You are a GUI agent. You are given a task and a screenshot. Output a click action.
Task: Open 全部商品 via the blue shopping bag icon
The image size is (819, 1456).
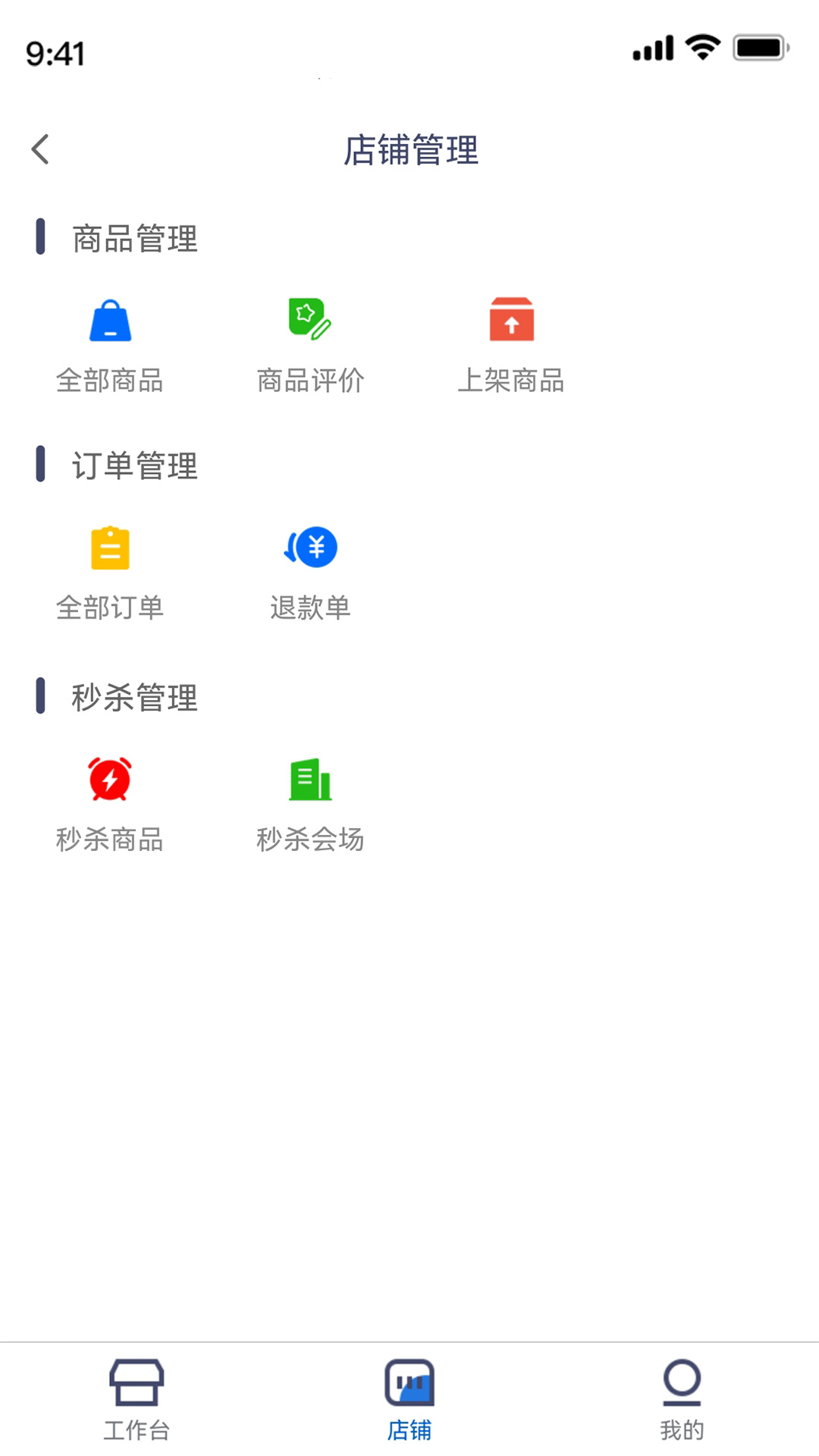pyautogui.click(x=111, y=321)
